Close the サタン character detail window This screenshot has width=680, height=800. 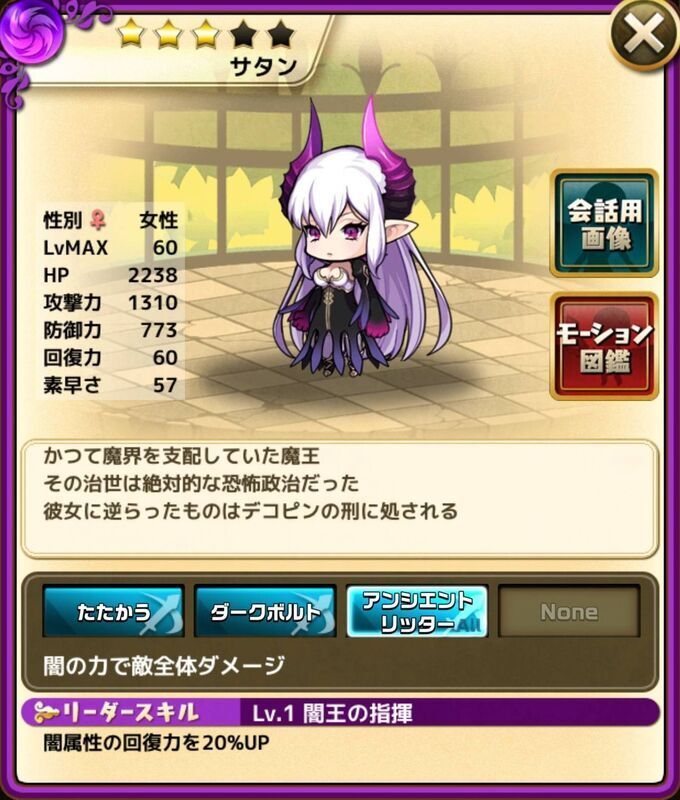click(x=644, y=36)
